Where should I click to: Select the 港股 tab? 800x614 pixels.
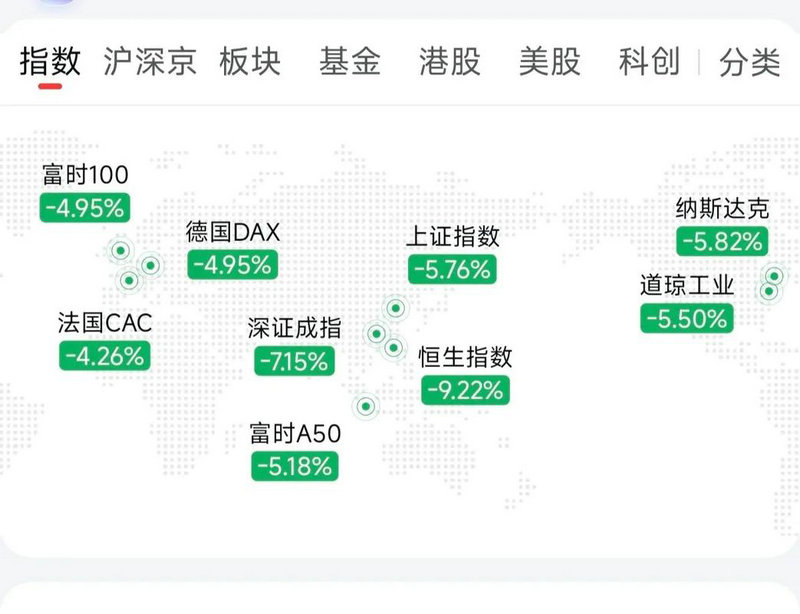click(x=450, y=62)
